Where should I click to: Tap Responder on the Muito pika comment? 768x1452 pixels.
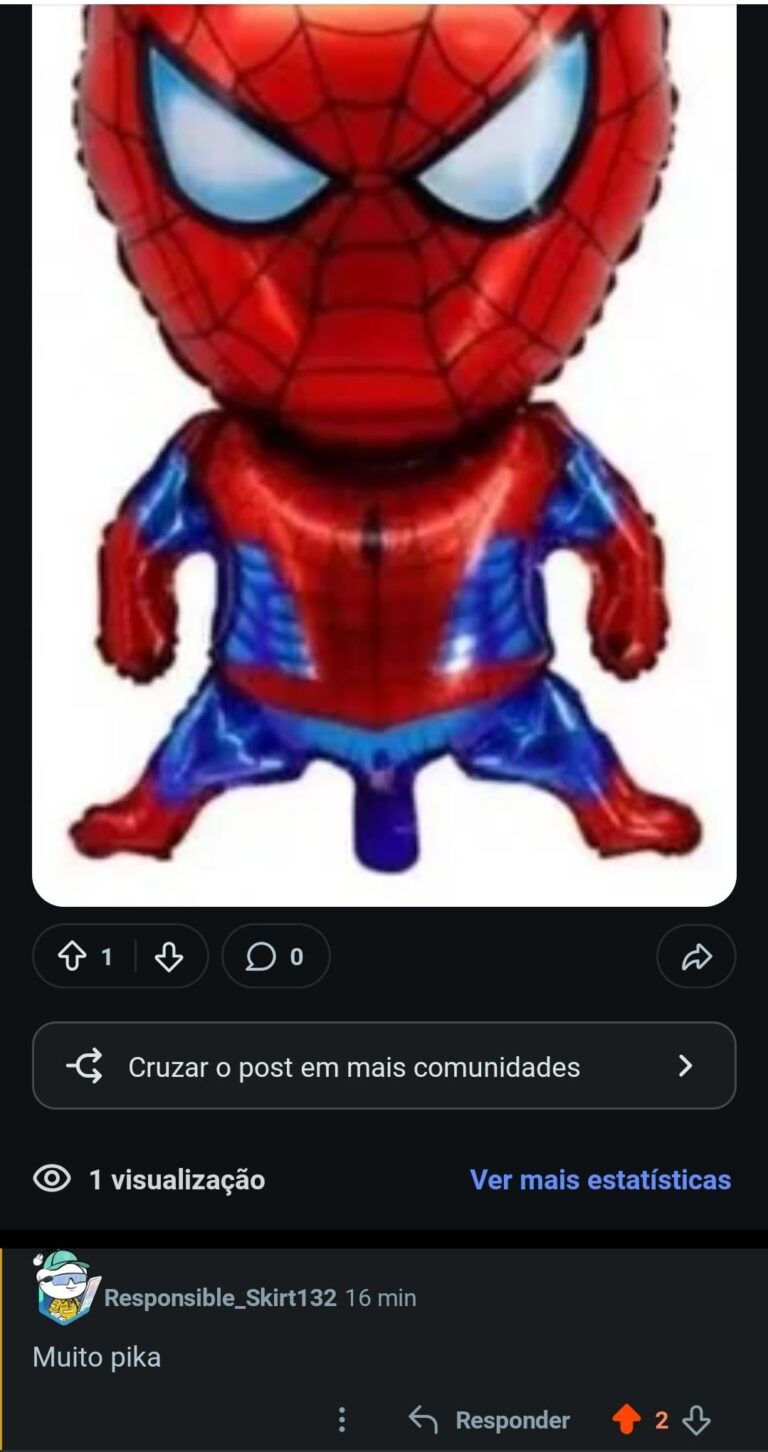click(489, 1420)
